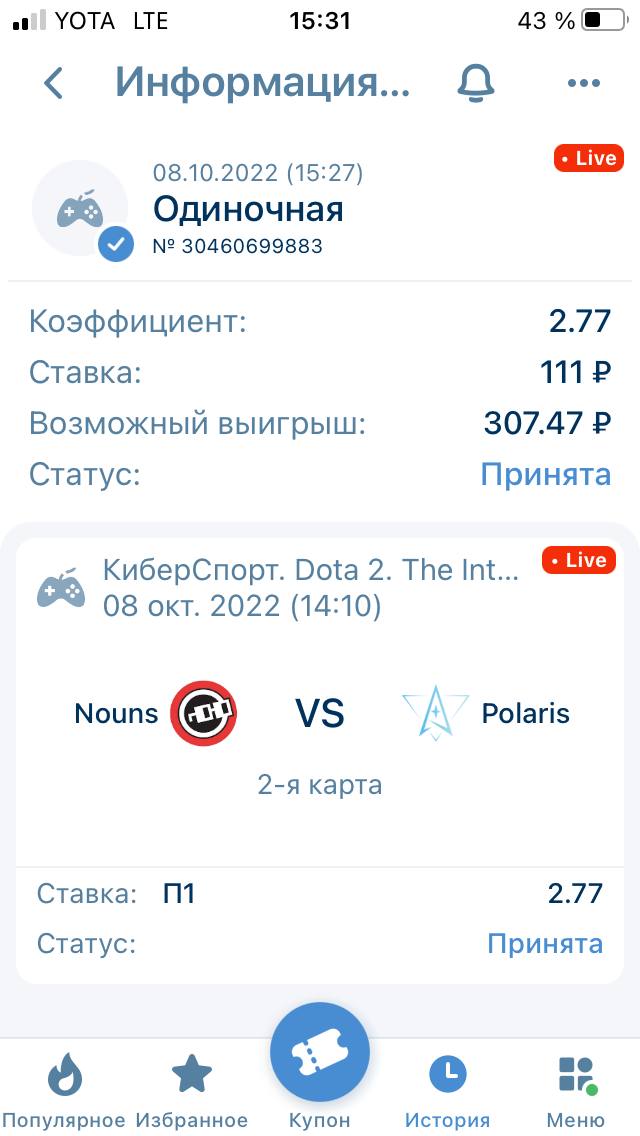
Task: Open the Nouns vs Polaris match card
Action: (x=320, y=714)
